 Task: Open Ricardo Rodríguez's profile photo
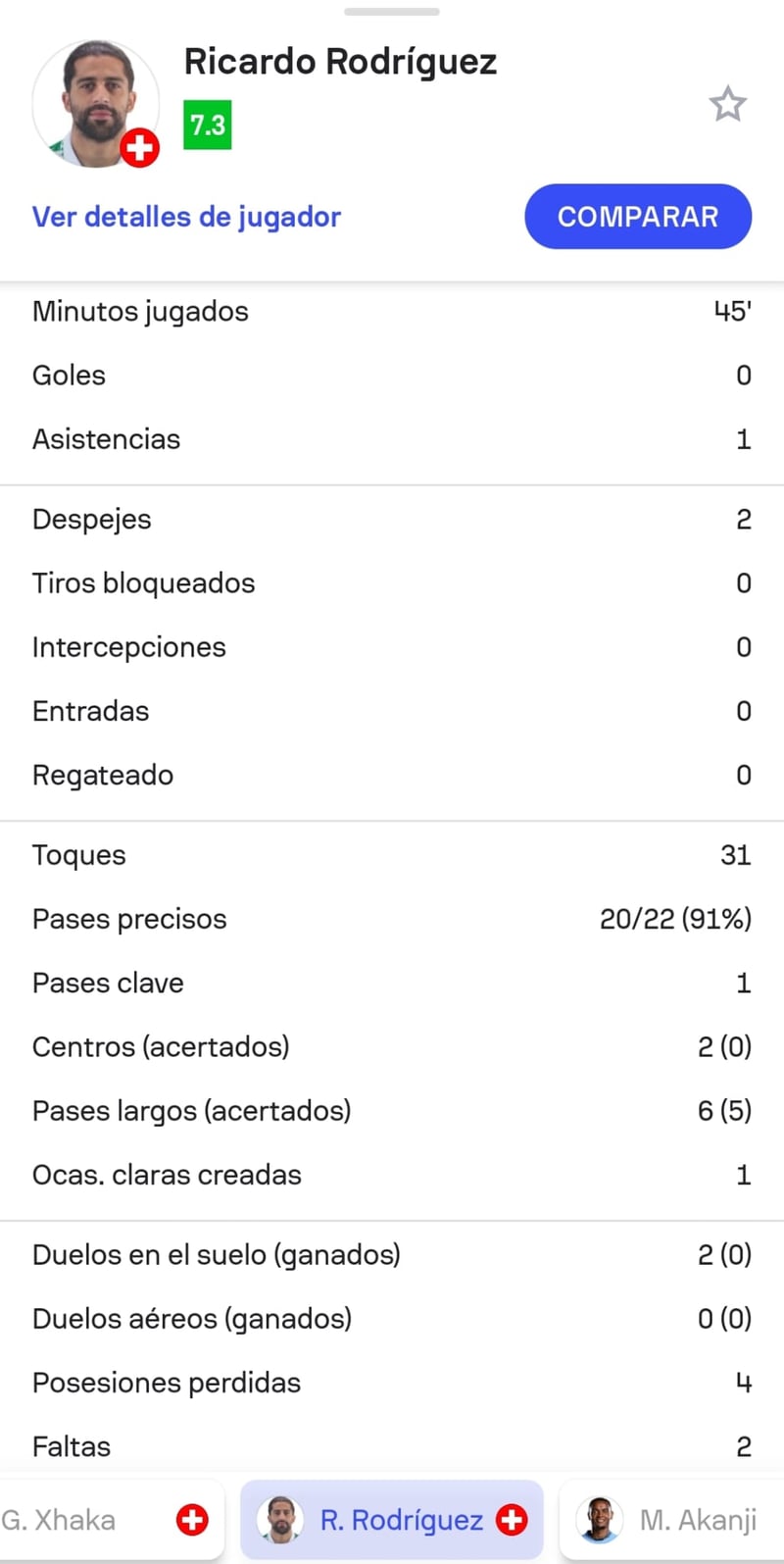pos(96,103)
